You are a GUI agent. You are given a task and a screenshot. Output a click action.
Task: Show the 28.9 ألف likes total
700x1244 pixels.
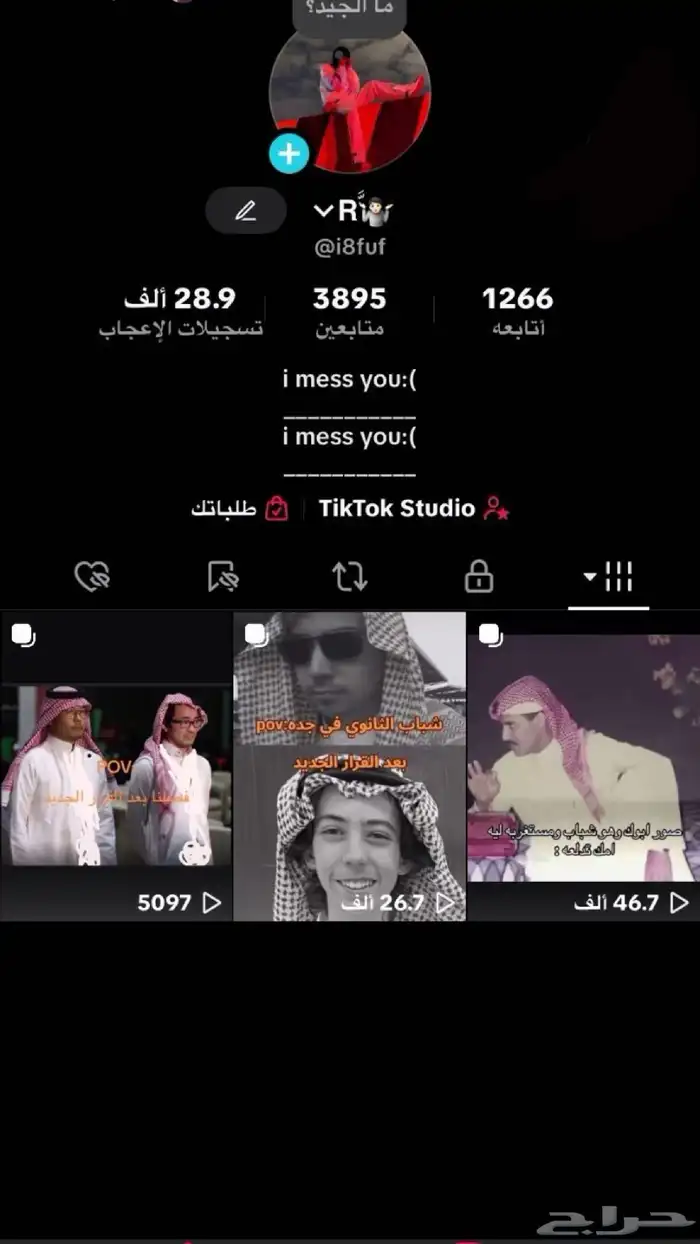(181, 311)
